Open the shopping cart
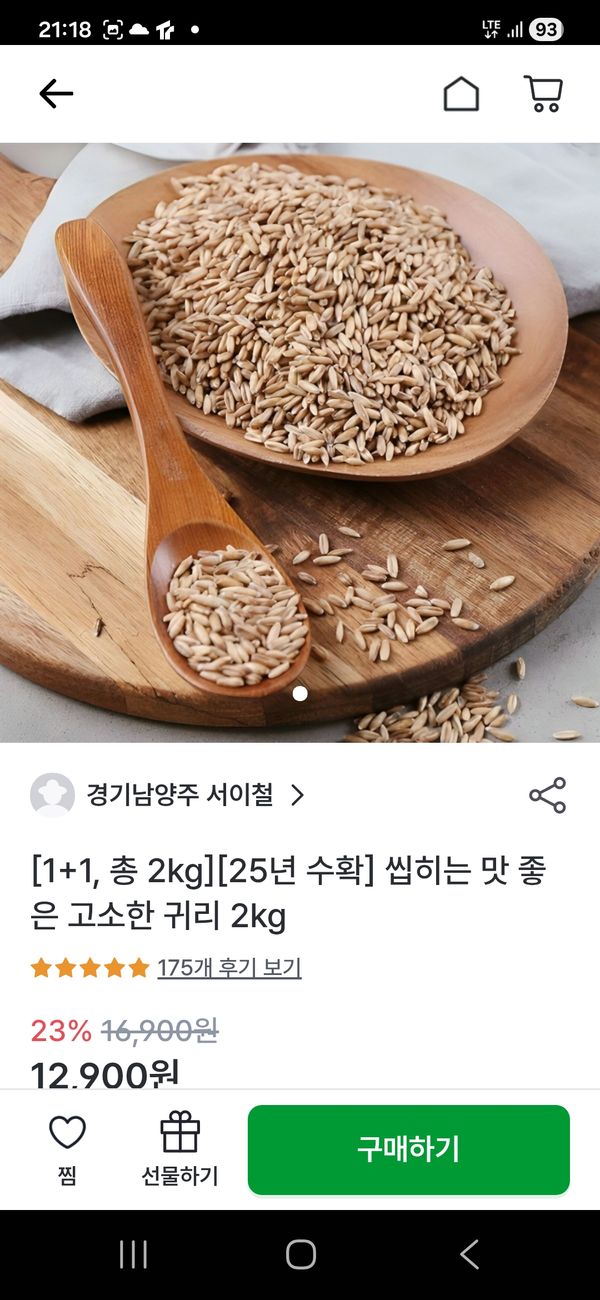The height and width of the screenshot is (1300, 600). [x=543, y=94]
